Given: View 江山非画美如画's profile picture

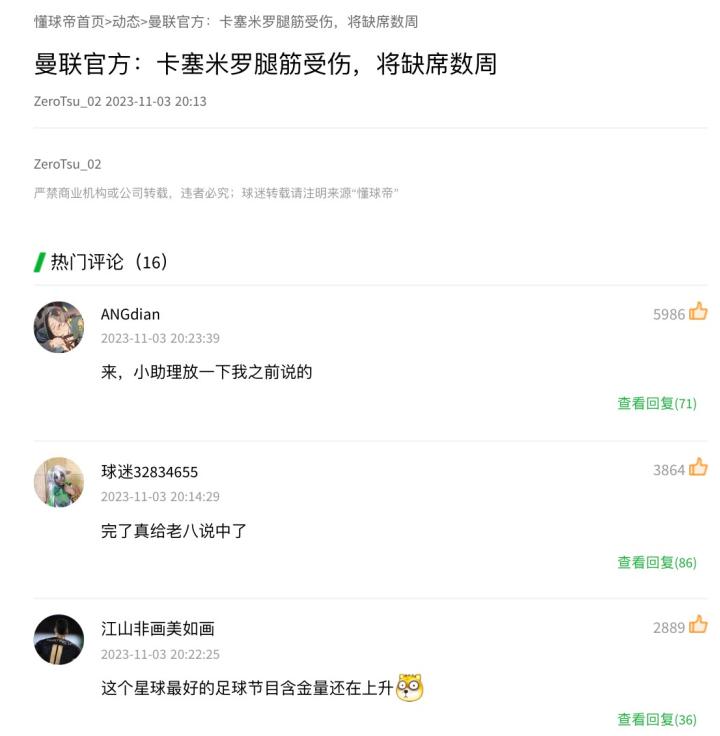Looking at the screenshot, I should pyautogui.click(x=59, y=640).
